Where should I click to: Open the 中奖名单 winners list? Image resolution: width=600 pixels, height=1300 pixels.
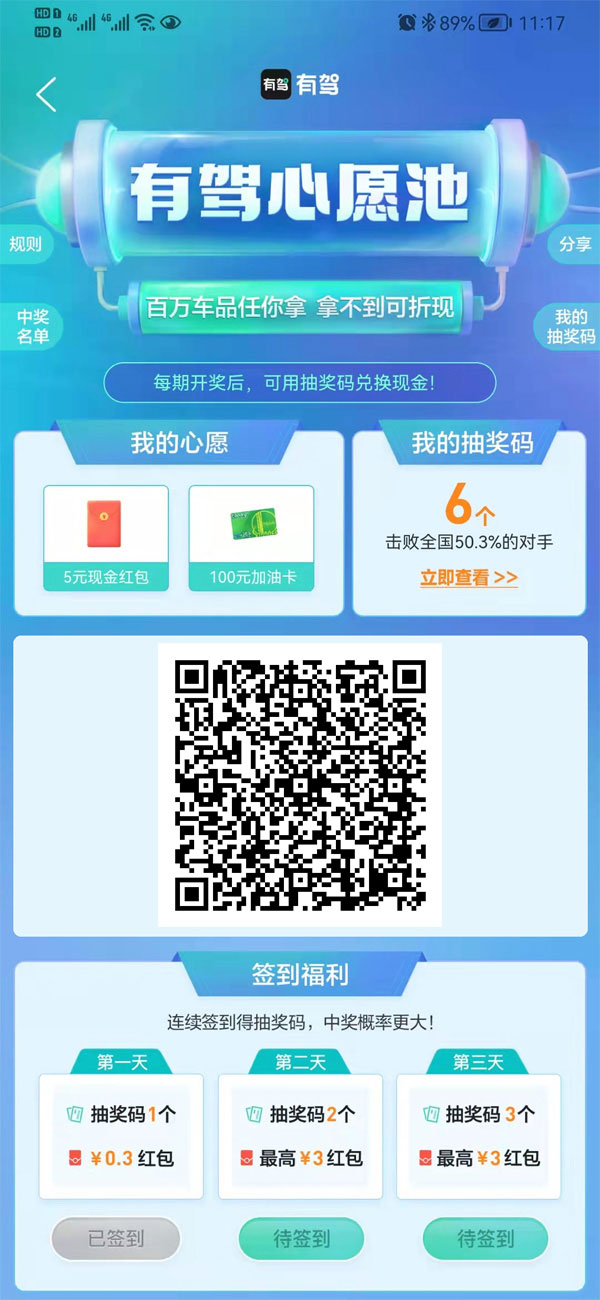tap(31, 327)
